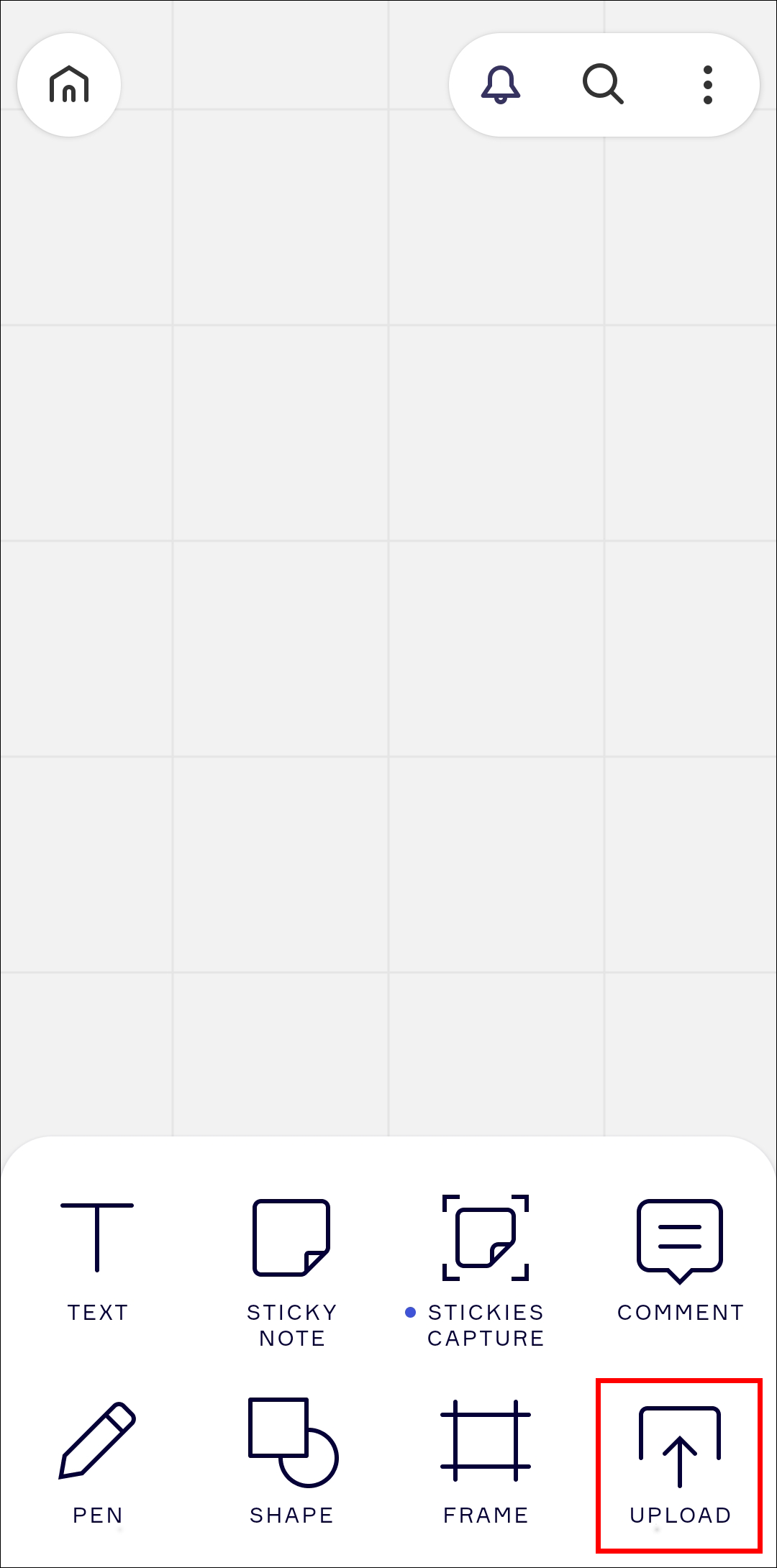The image size is (777, 1568).
Task: Select the Text tool
Action: pos(97,1260)
